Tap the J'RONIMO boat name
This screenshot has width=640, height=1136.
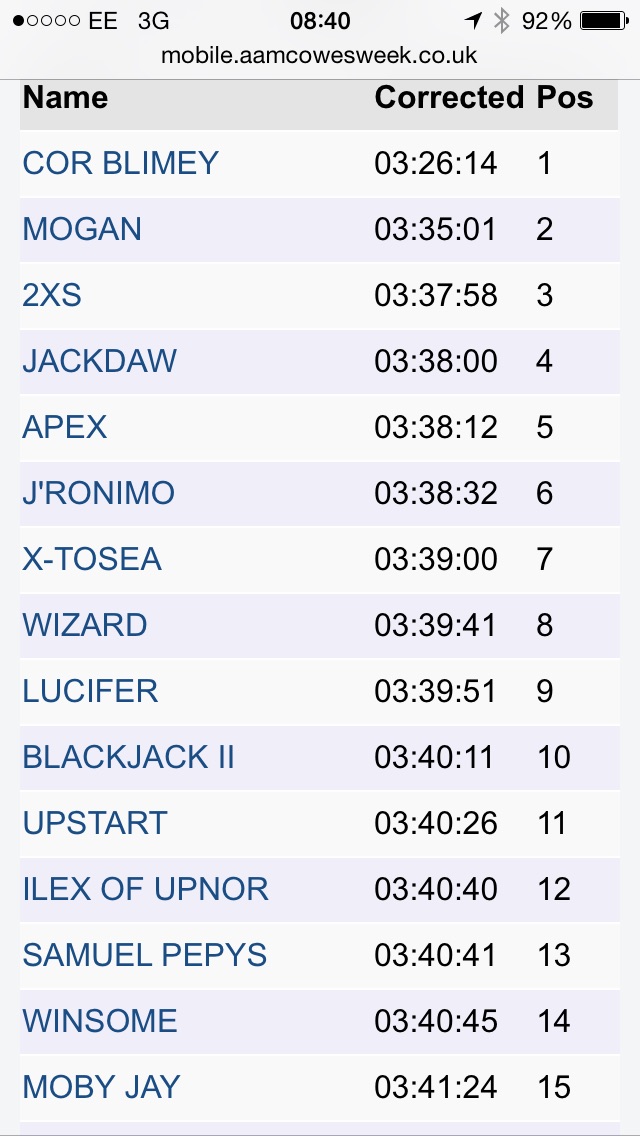(x=99, y=493)
